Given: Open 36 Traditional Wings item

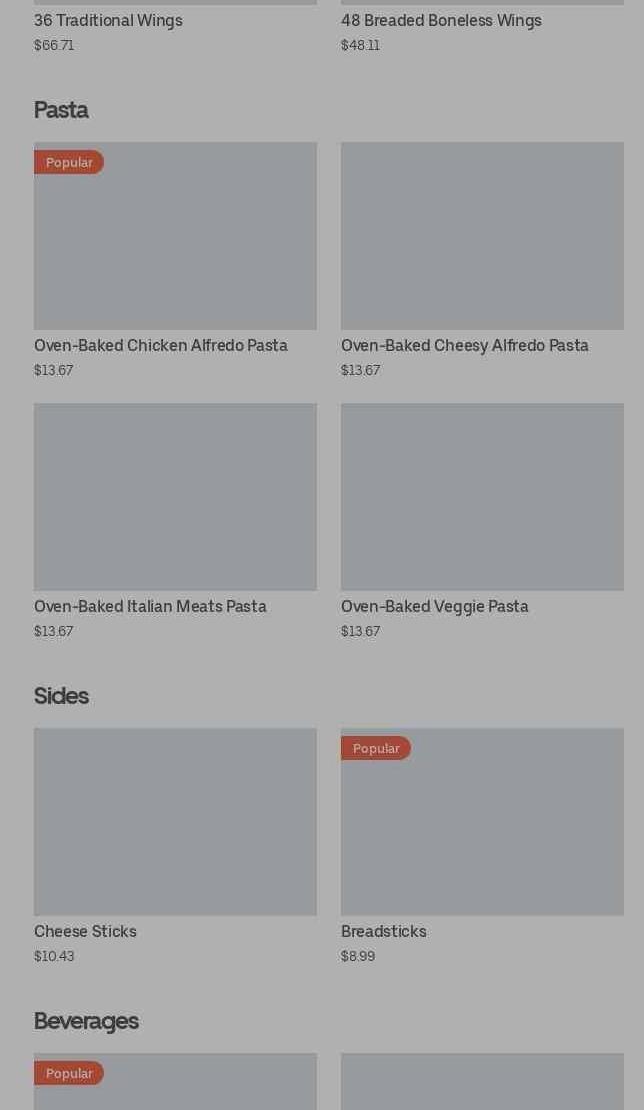Looking at the screenshot, I should point(108,21).
